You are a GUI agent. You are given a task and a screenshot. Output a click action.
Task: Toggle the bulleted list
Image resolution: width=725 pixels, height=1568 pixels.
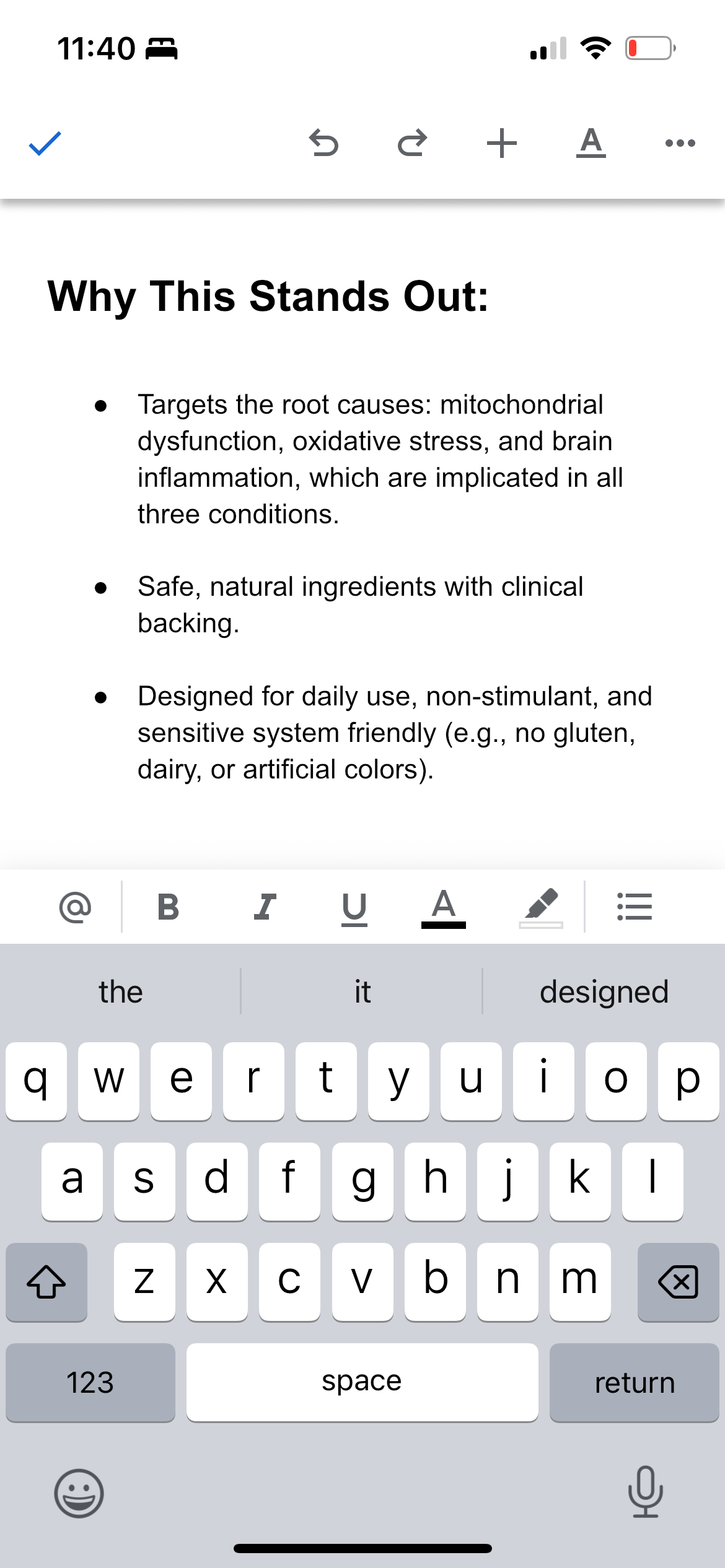635,907
